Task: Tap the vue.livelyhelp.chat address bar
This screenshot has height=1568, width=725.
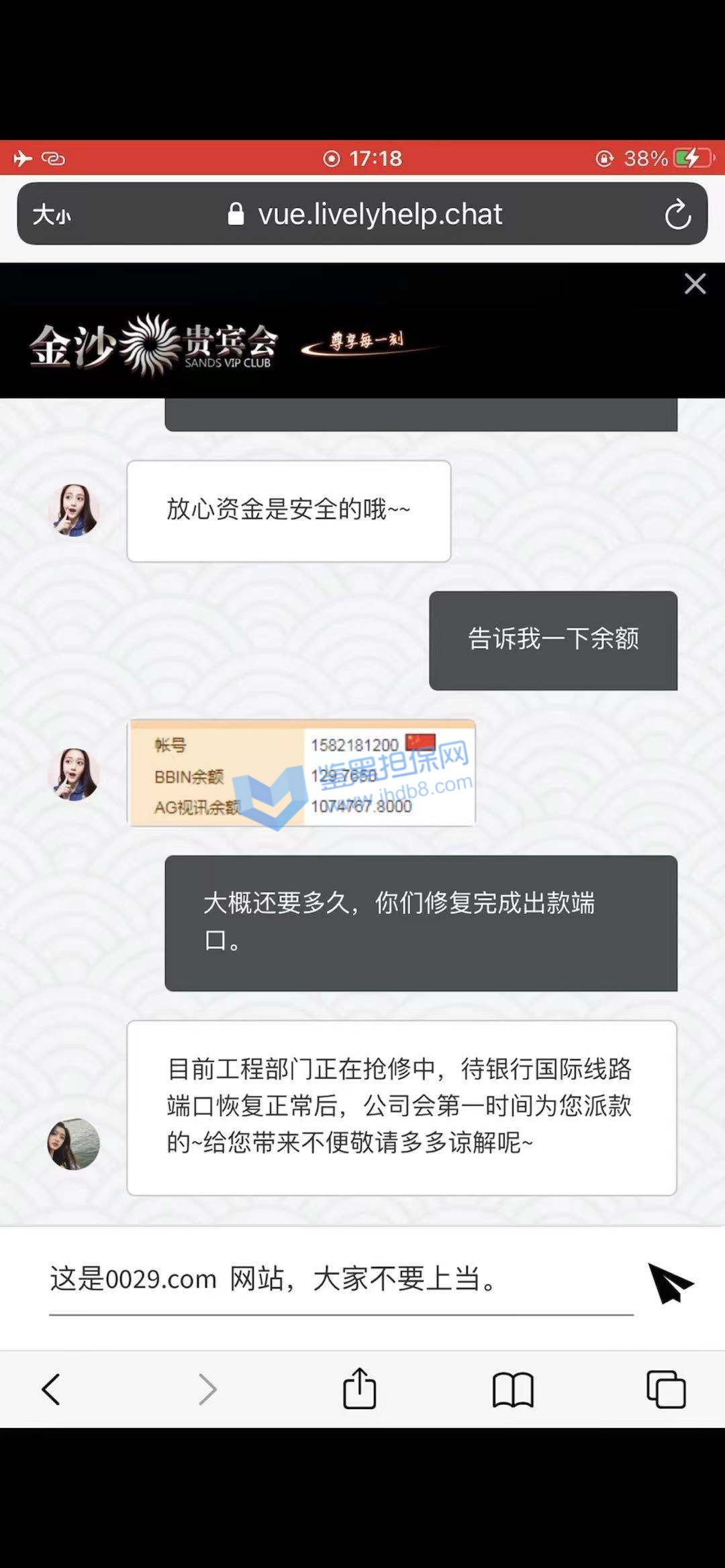Action: point(366,215)
